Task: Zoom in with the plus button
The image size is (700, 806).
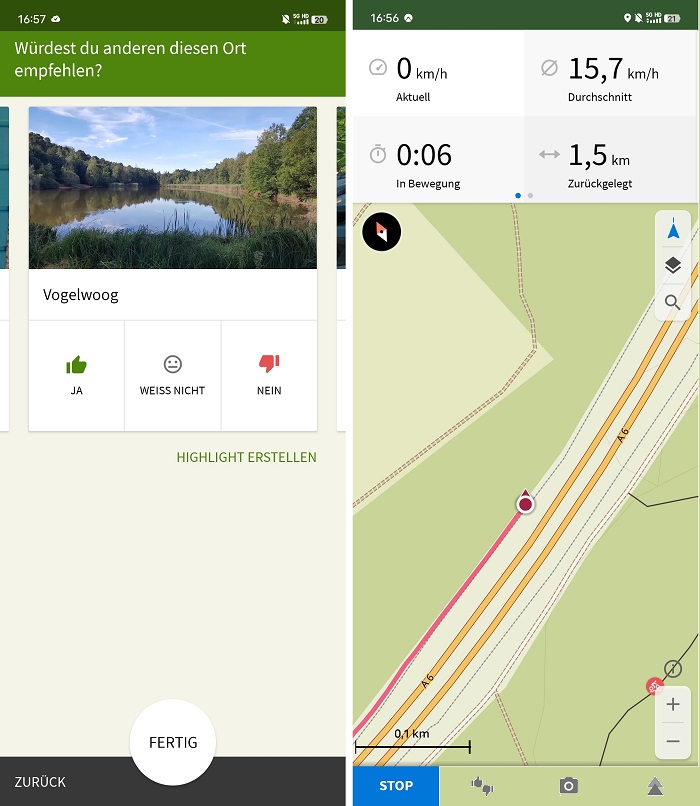Action: pos(673,705)
